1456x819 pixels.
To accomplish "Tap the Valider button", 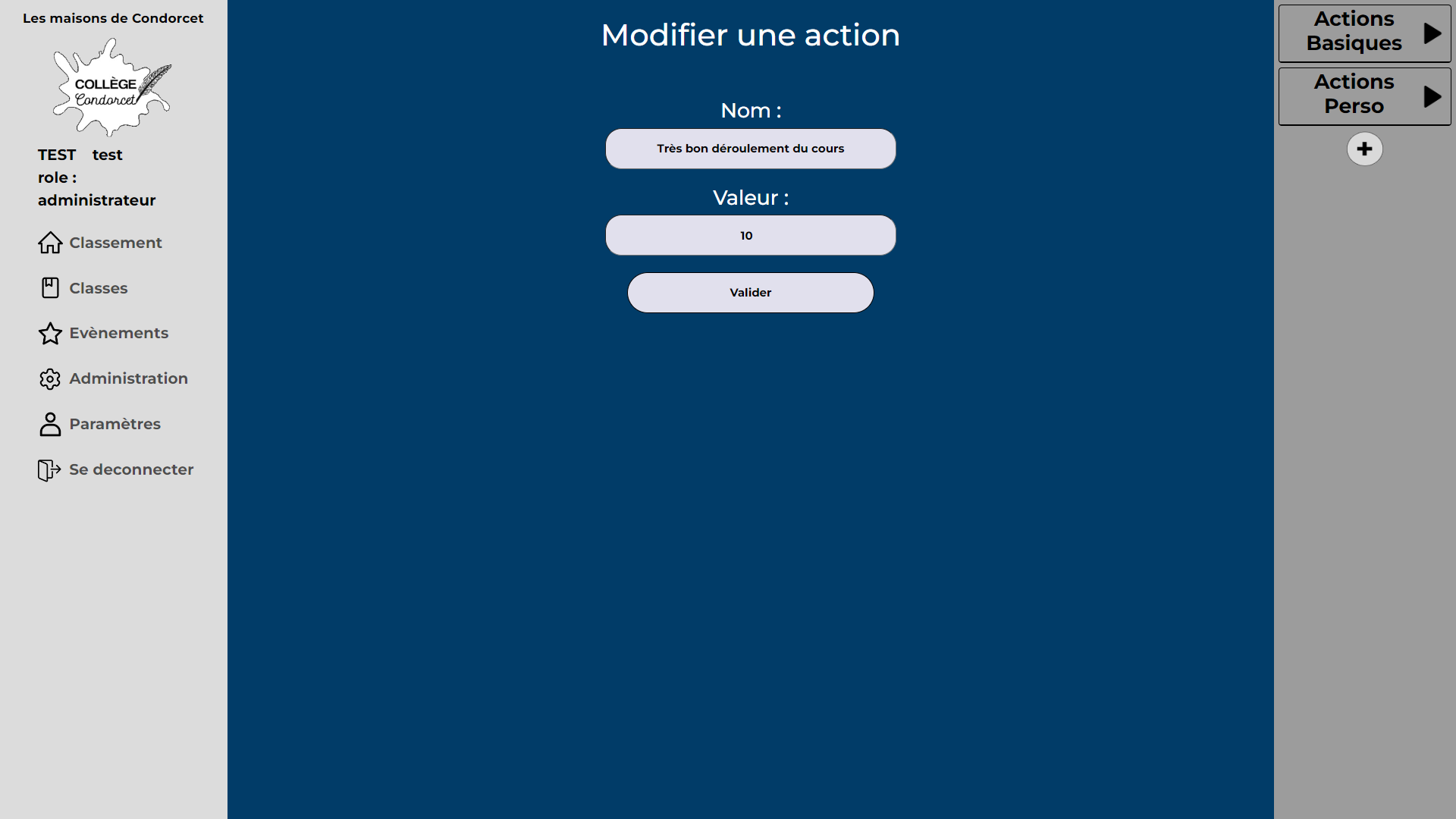I will 750,293.
